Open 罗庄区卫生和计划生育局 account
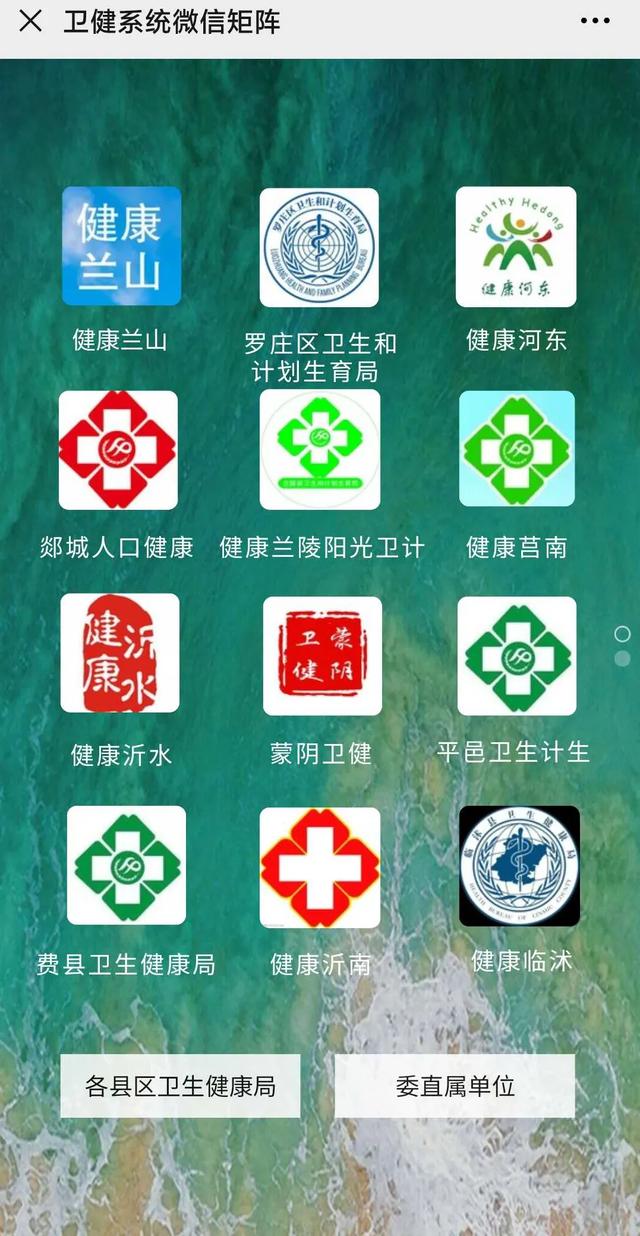This screenshot has height=1236, width=640. click(319, 247)
